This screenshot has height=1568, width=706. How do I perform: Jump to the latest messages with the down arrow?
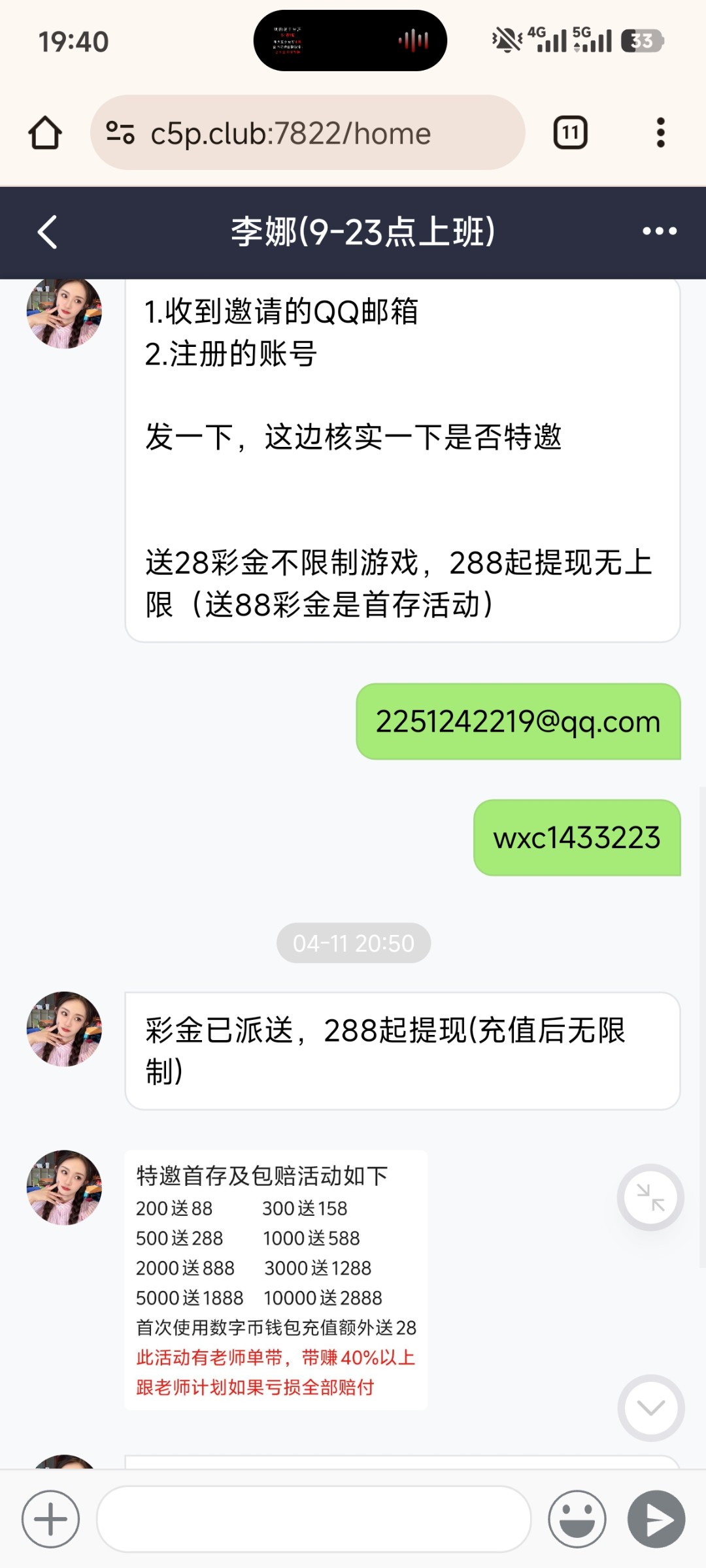pyautogui.click(x=651, y=1408)
